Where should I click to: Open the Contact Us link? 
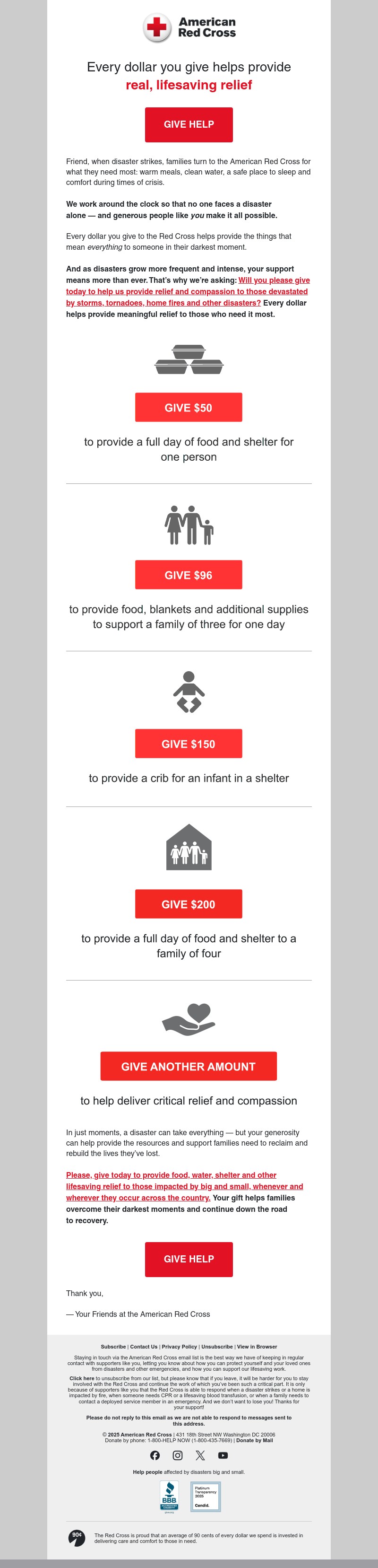pos(144,1347)
